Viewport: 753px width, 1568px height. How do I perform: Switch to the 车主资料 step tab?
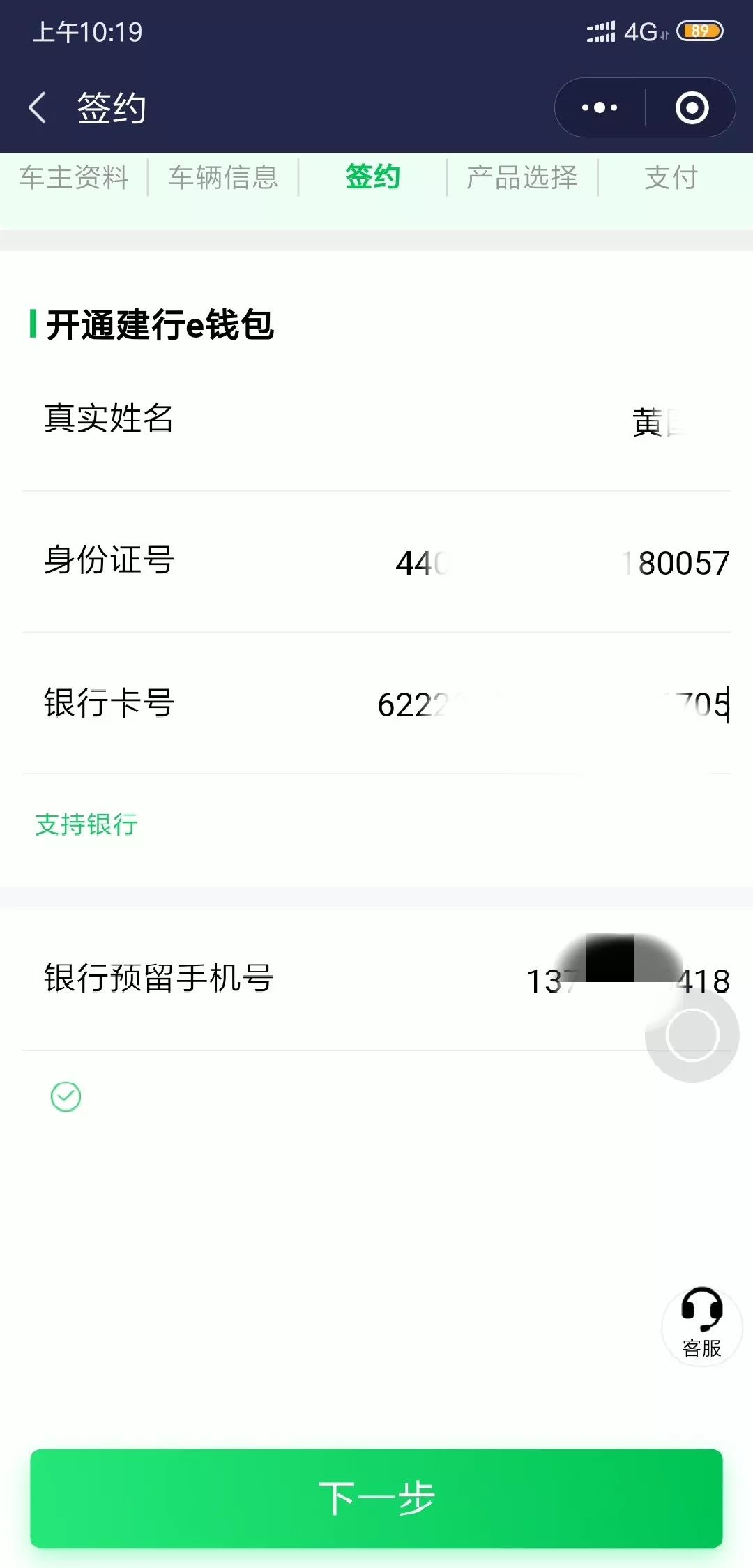pos(74,177)
